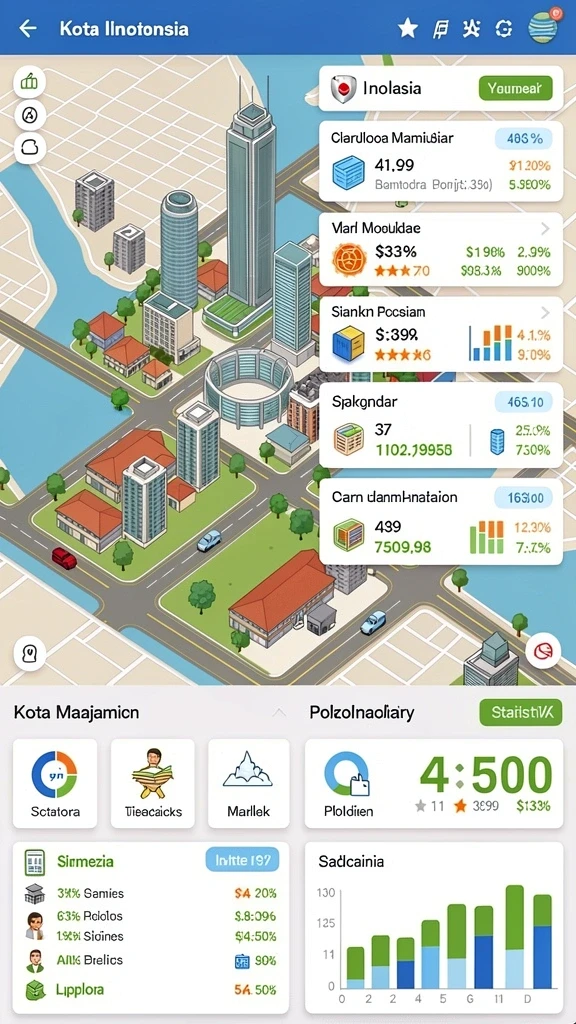576x1024 pixels.
Task: Tap the round red icon button on the map
Action: [x=543, y=650]
